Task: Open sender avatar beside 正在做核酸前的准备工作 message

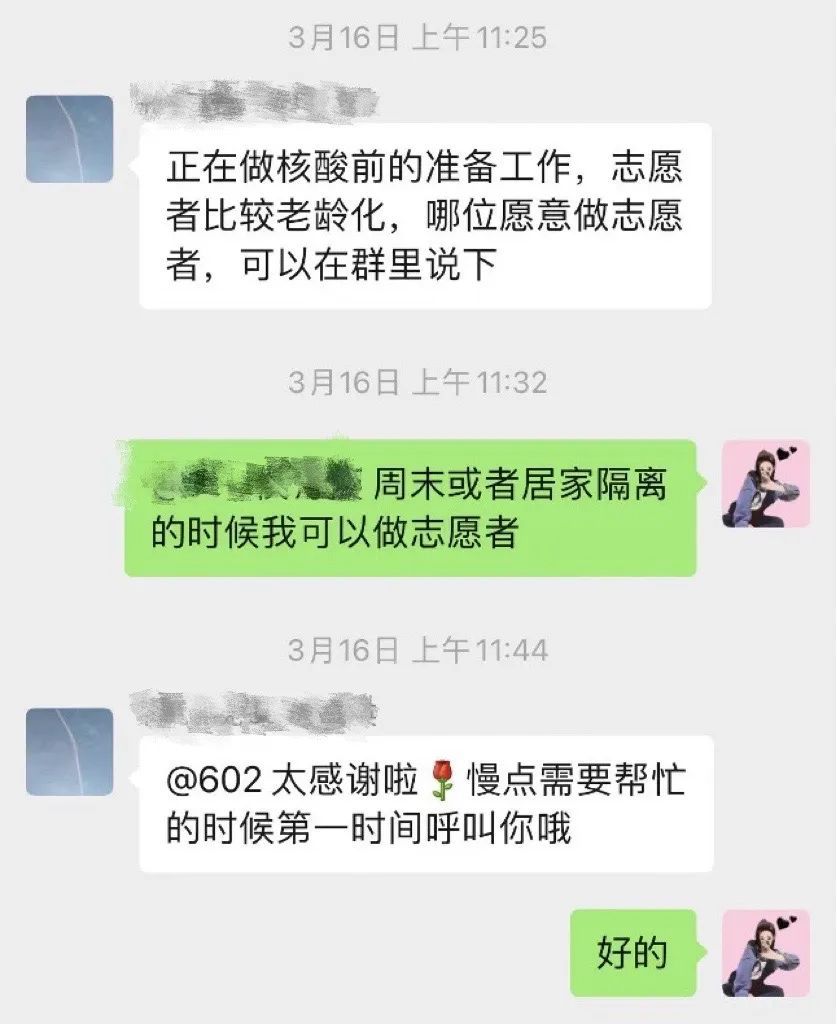Action: [69, 139]
